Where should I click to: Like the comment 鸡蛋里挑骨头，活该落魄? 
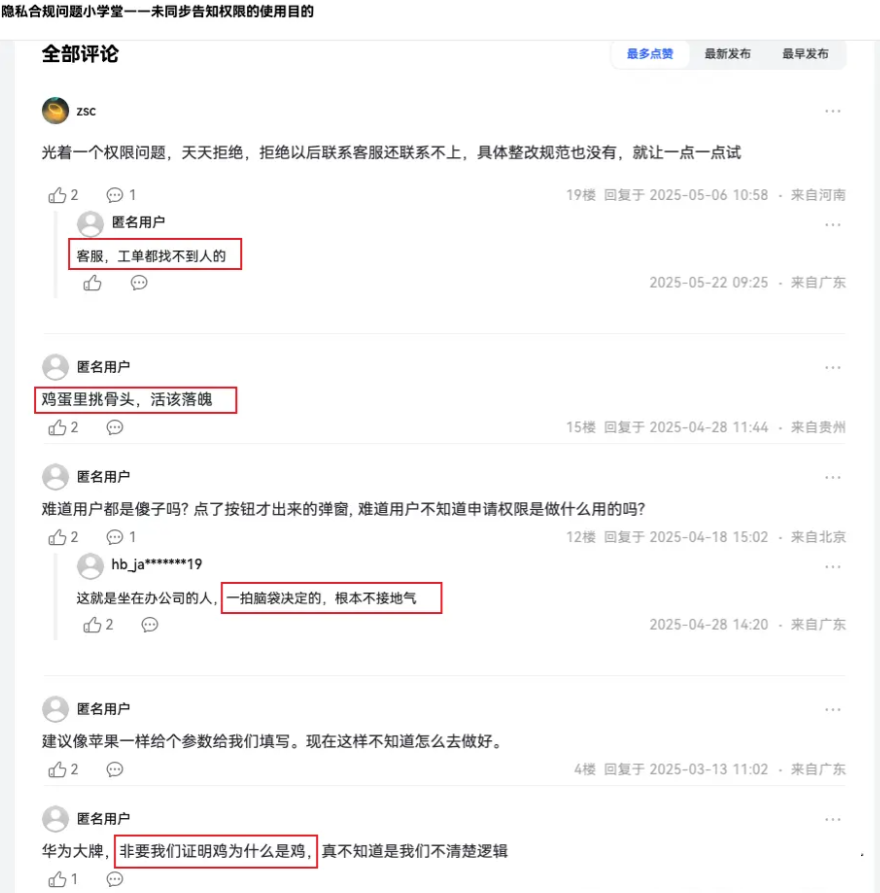(x=57, y=428)
